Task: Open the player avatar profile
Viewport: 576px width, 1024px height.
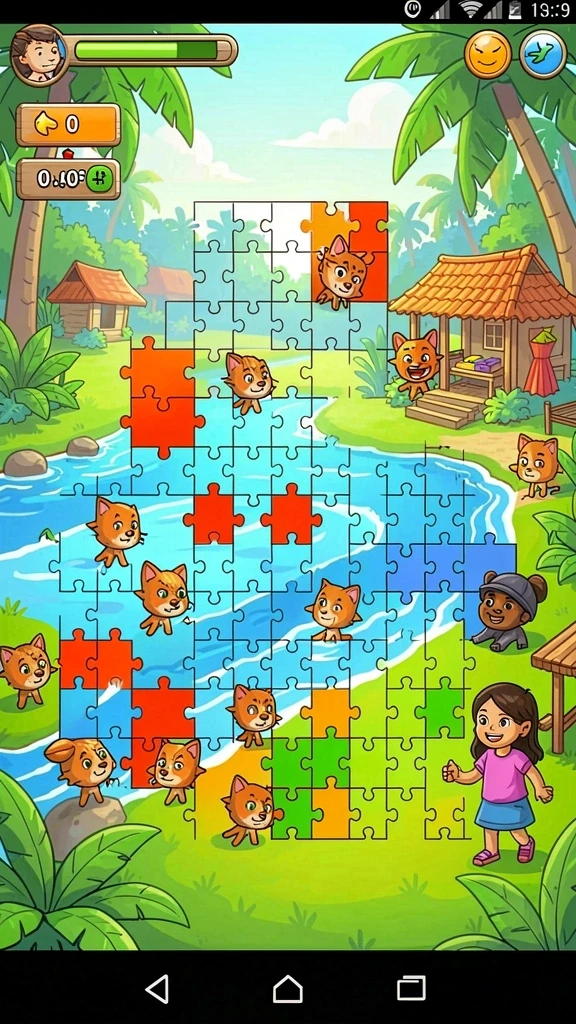Action: pyautogui.click(x=39, y=55)
